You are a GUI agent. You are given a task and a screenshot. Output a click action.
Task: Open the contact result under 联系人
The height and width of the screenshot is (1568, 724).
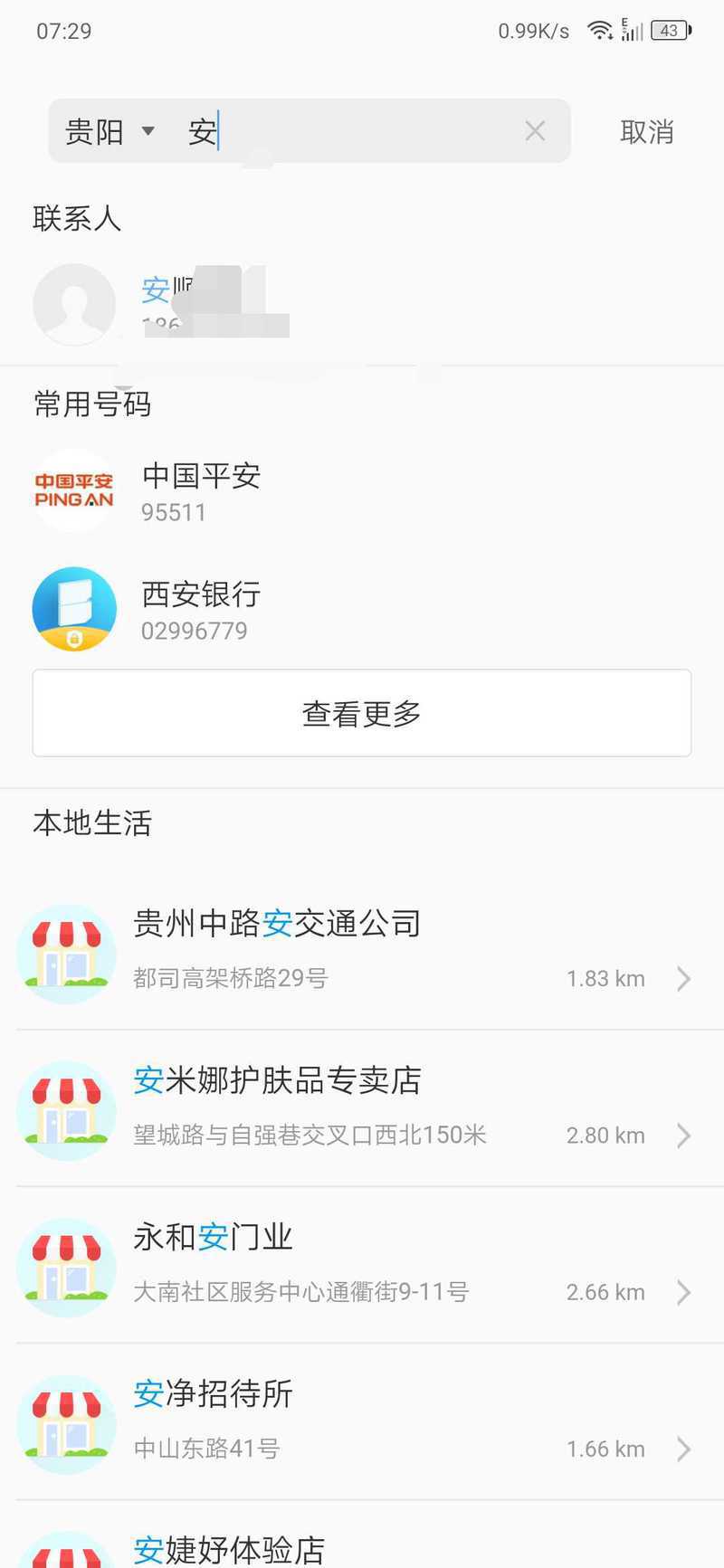pyautogui.click(x=362, y=304)
